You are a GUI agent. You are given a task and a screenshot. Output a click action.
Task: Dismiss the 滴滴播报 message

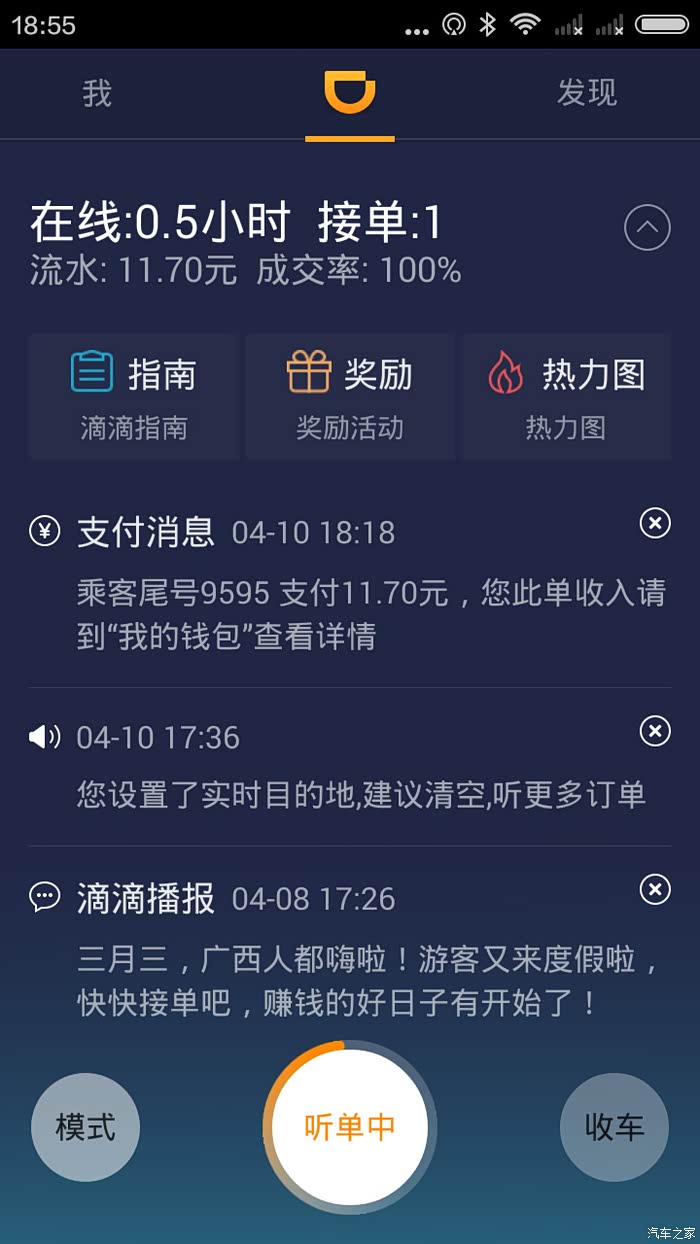coord(655,889)
